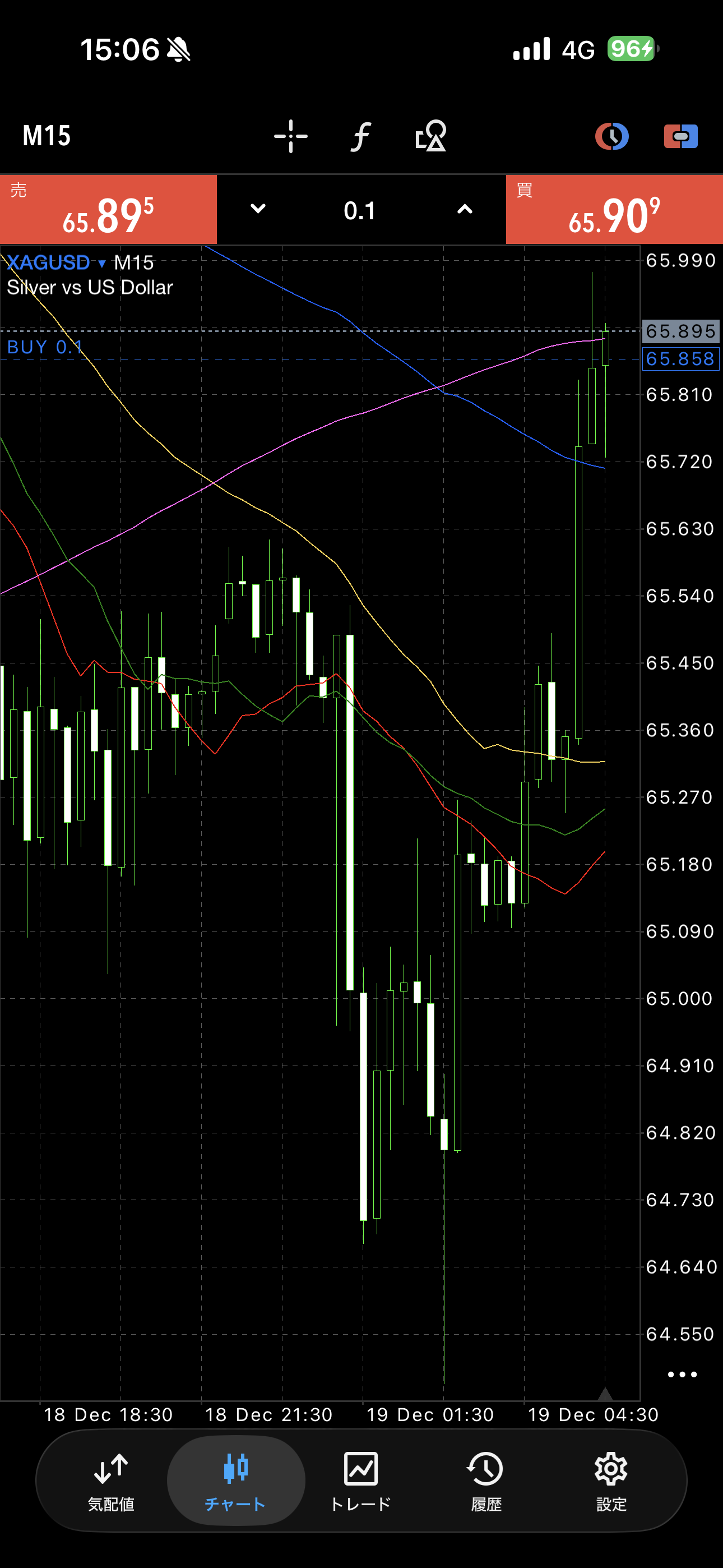Viewport: 723px width, 1568px height.
Task: Buy silver at 65.909
Action: (x=614, y=210)
